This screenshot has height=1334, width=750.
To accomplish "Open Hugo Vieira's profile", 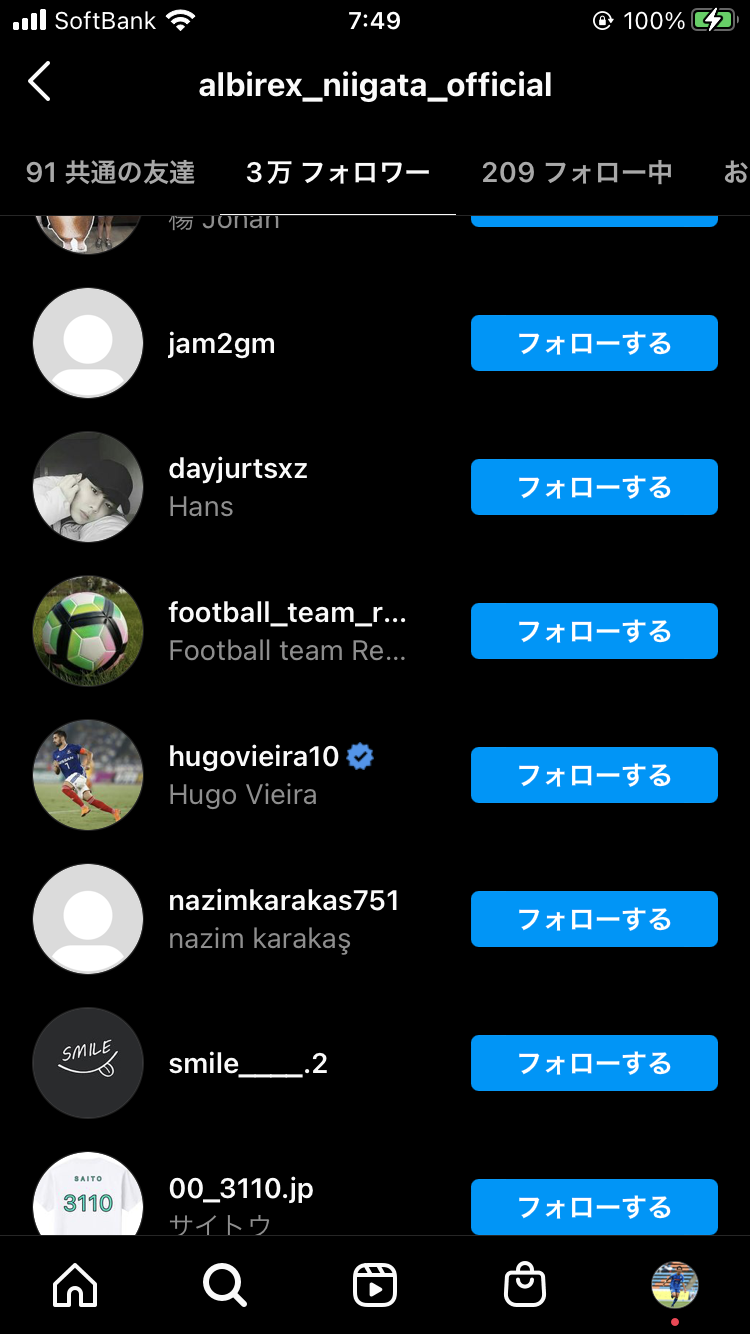I will click(x=254, y=775).
